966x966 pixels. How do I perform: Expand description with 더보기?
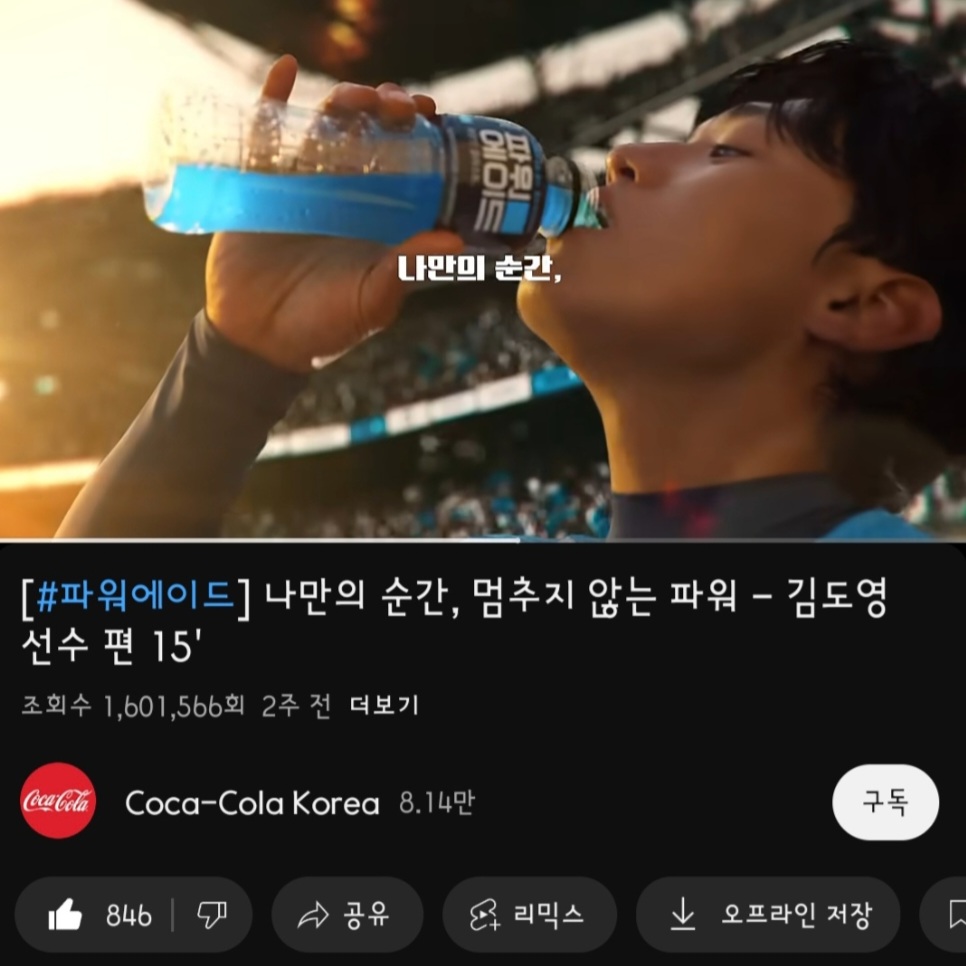384,706
